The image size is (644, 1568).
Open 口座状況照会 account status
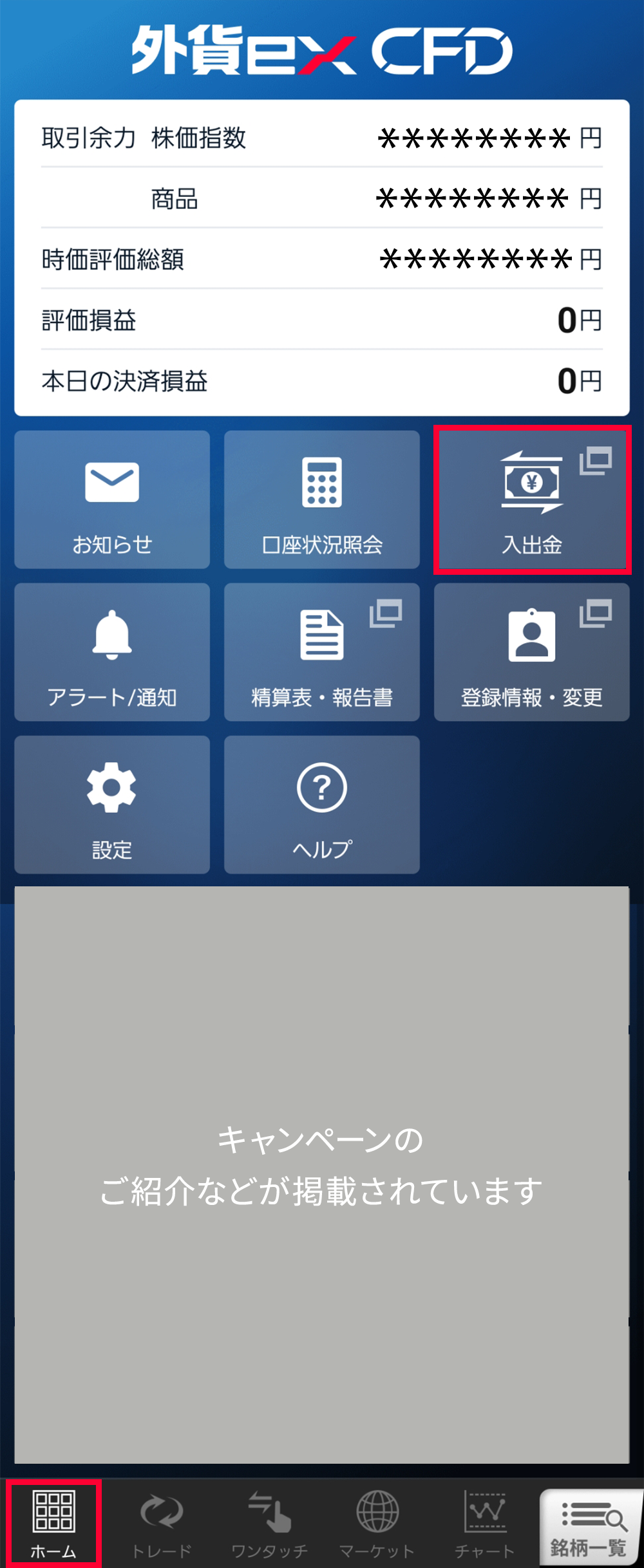pos(322,499)
